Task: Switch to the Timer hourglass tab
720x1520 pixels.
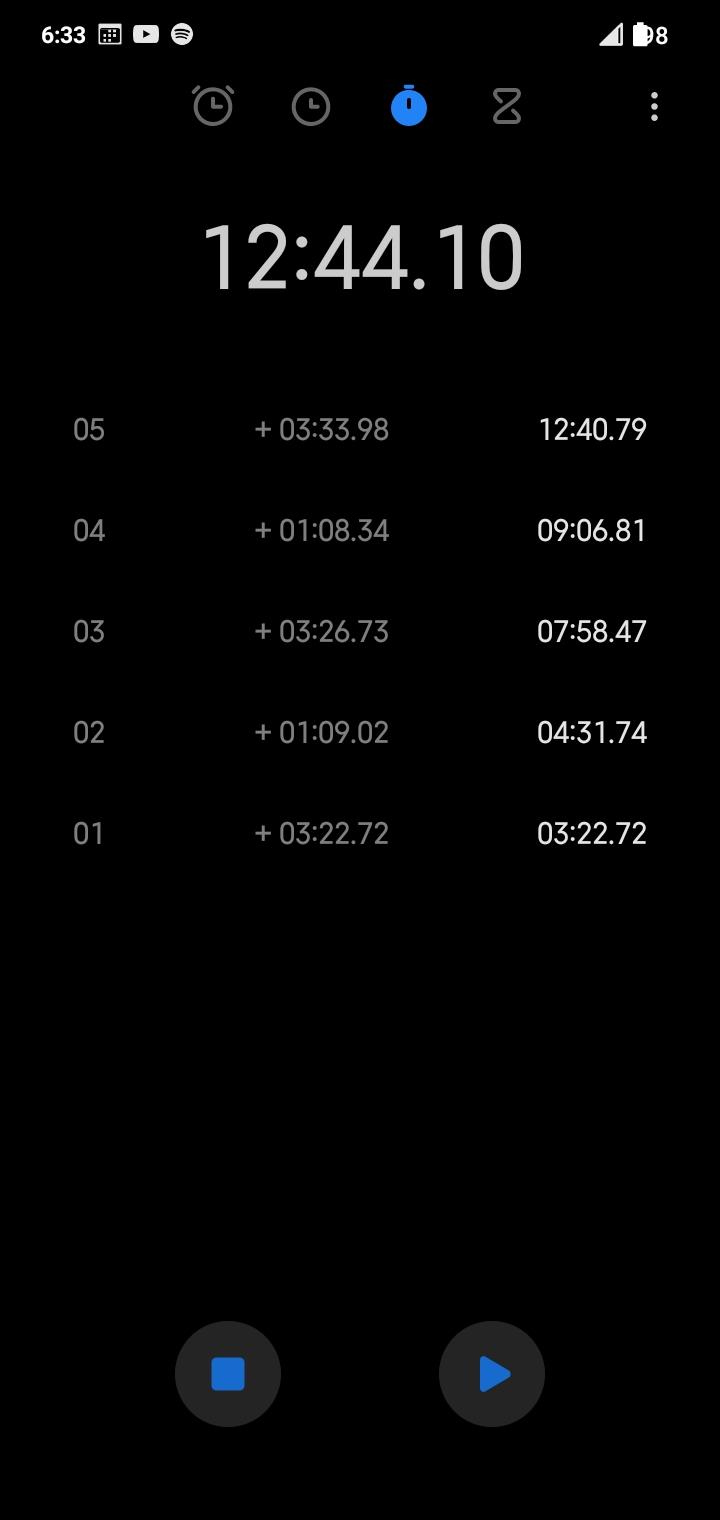Action: click(507, 106)
